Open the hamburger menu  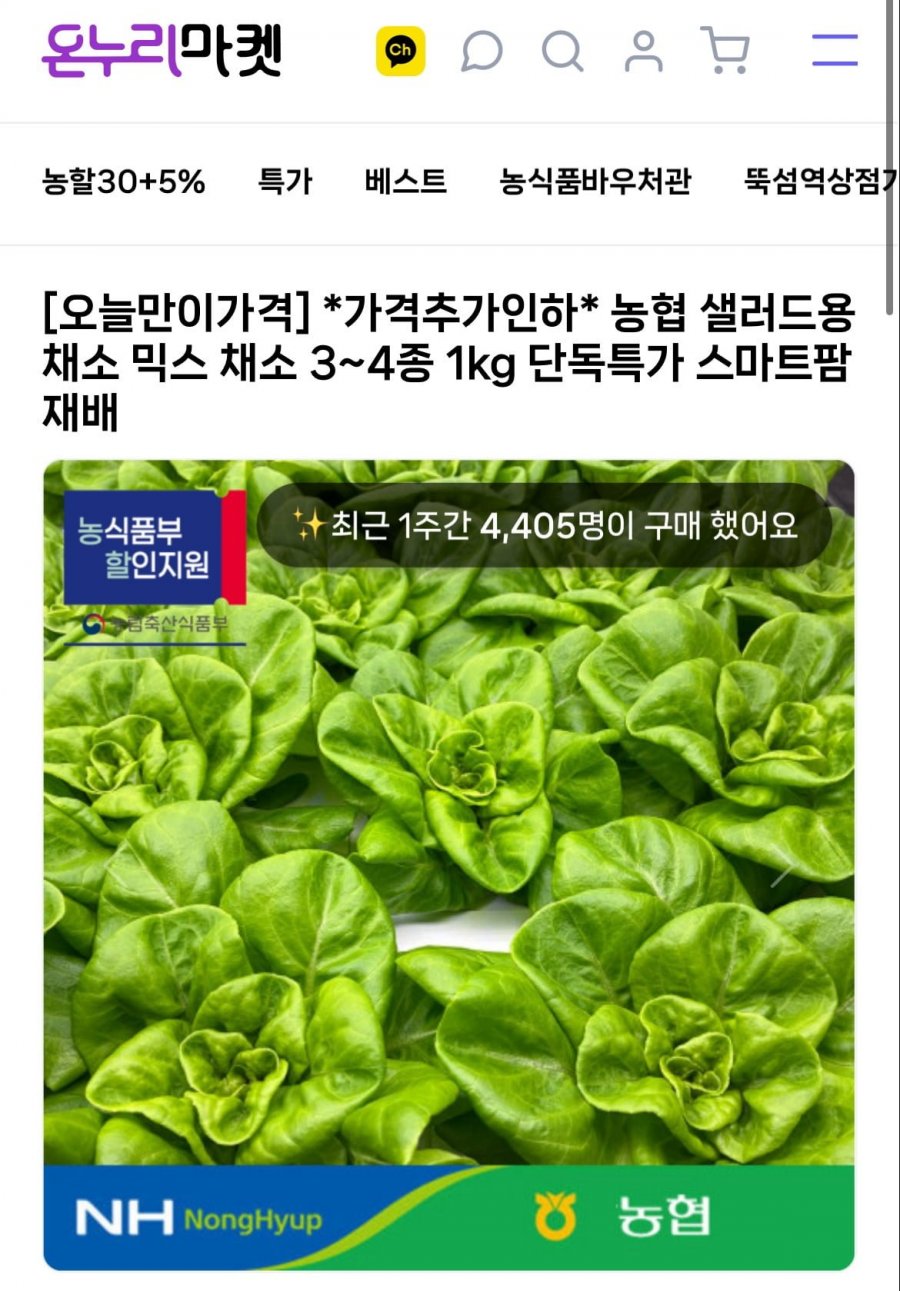[834, 50]
